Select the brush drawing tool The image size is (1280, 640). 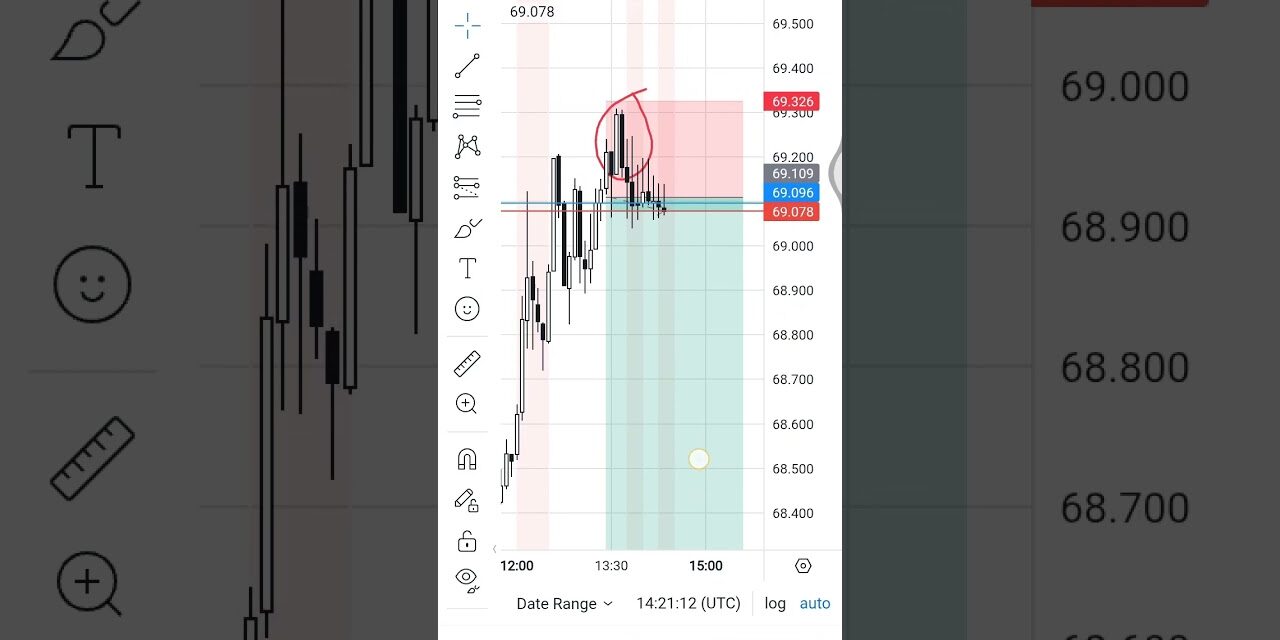(x=467, y=229)
